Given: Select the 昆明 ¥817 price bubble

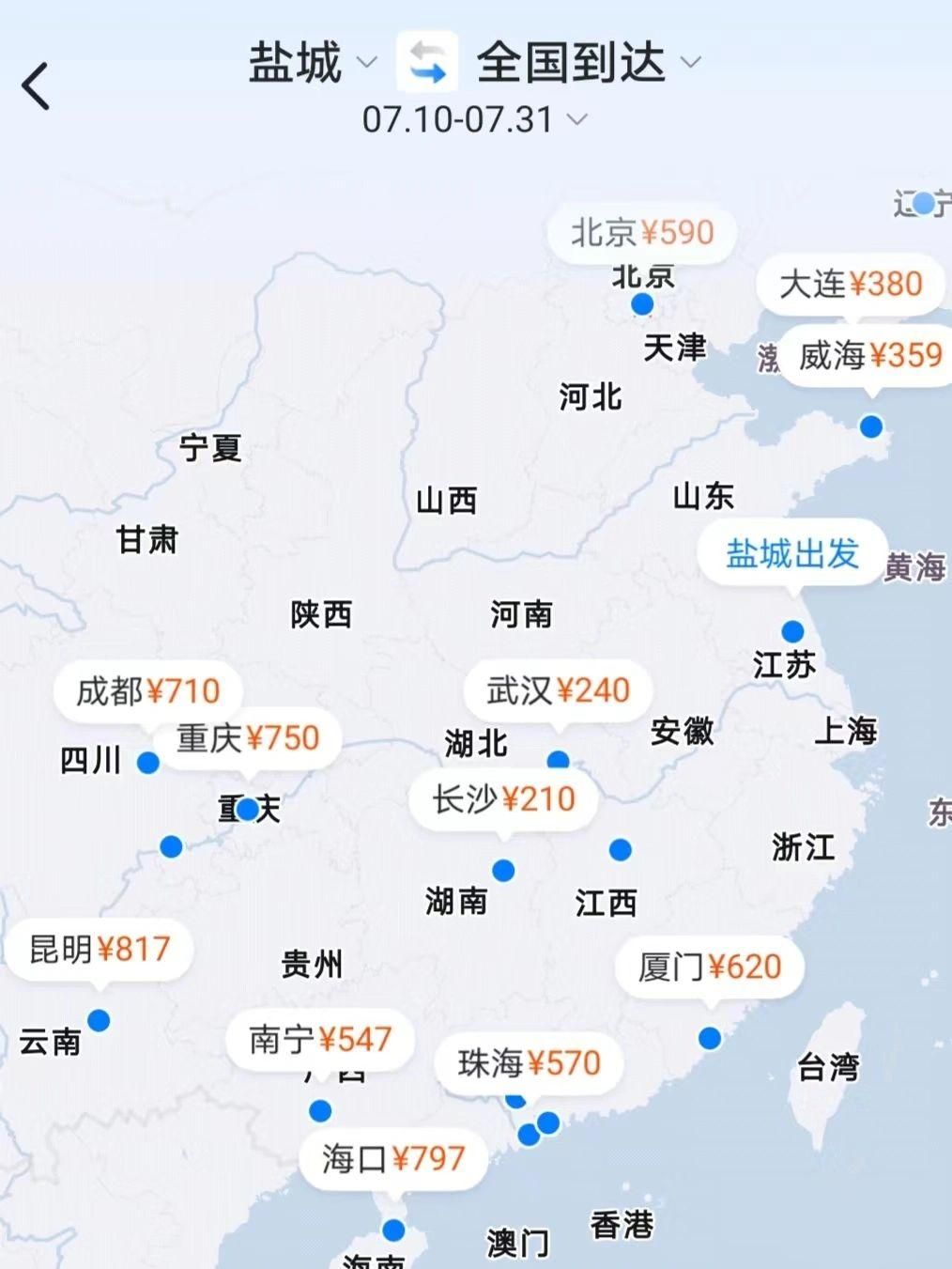Looking at the screenshot, I should (x=100, y=949).
